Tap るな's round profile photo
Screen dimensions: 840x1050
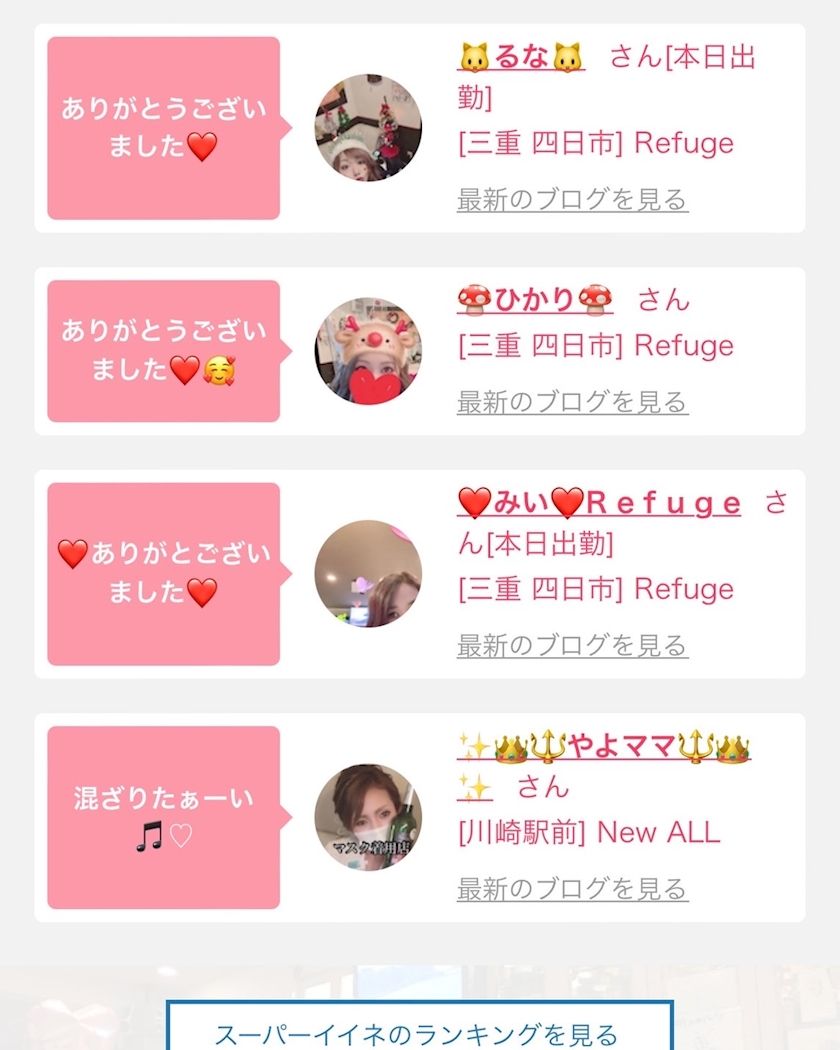(368, 128)
